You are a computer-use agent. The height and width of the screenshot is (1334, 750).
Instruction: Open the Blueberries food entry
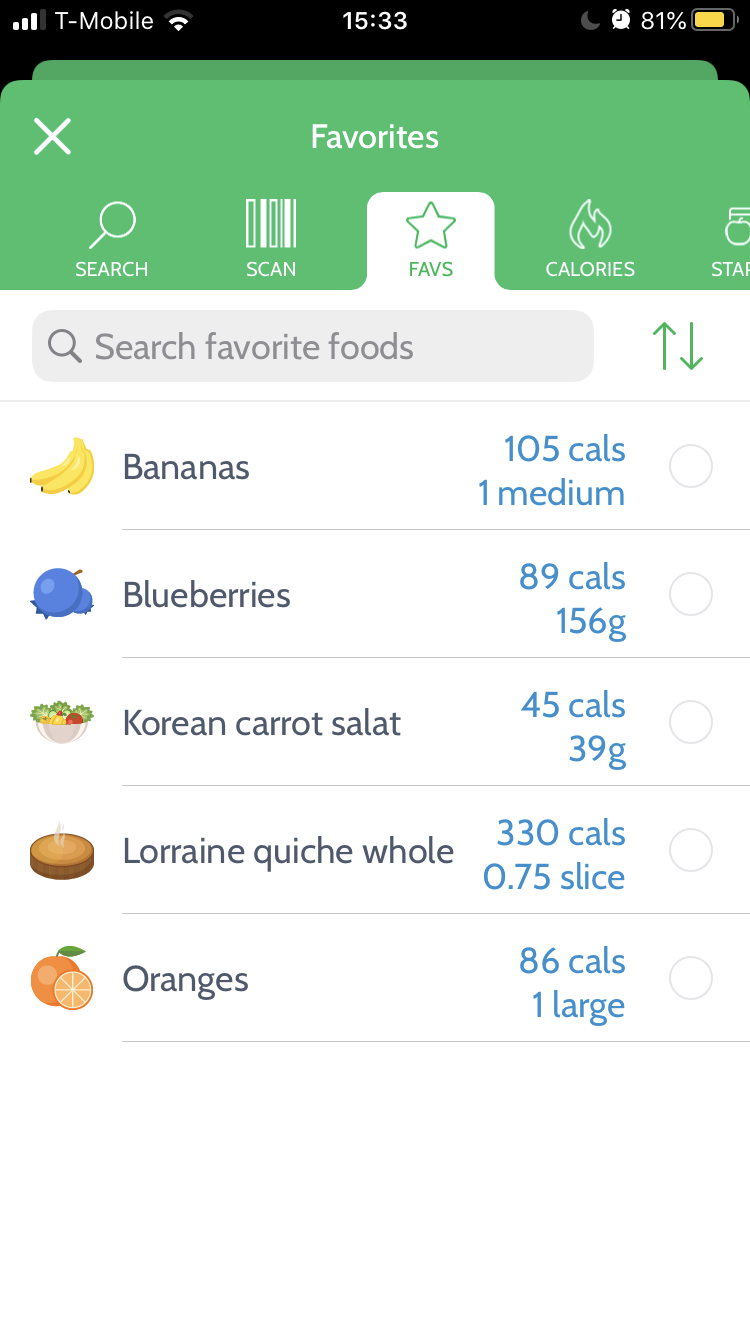(206, 595)
